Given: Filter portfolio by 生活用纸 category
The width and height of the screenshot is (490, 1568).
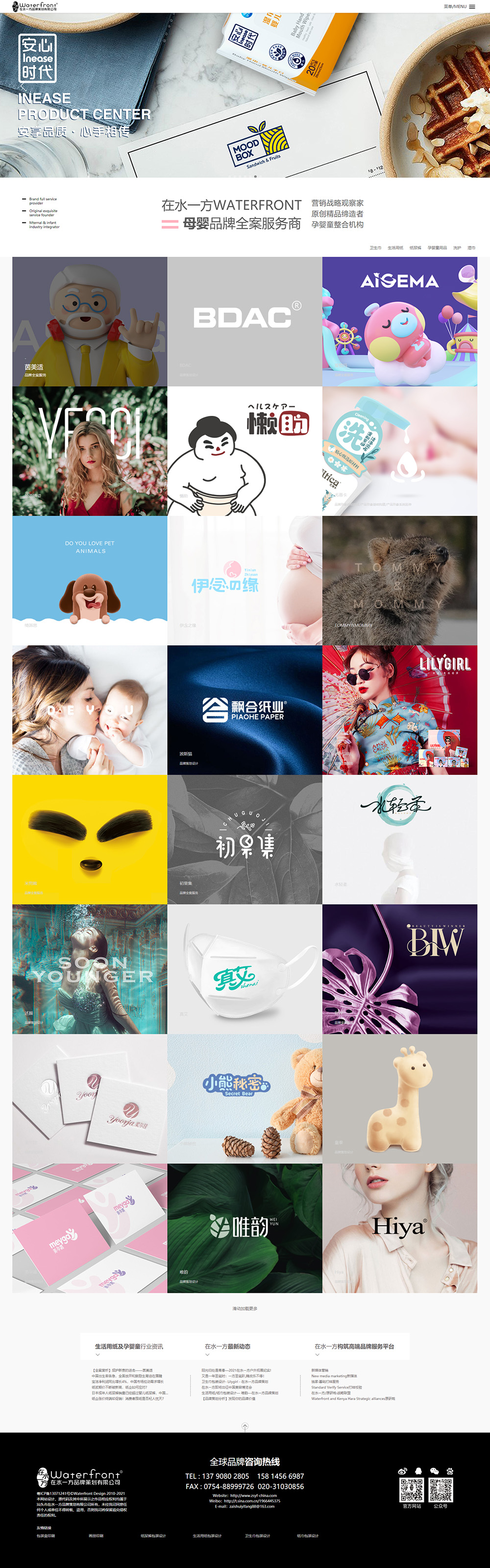Looking at the screenshot, I should (395, 248).
